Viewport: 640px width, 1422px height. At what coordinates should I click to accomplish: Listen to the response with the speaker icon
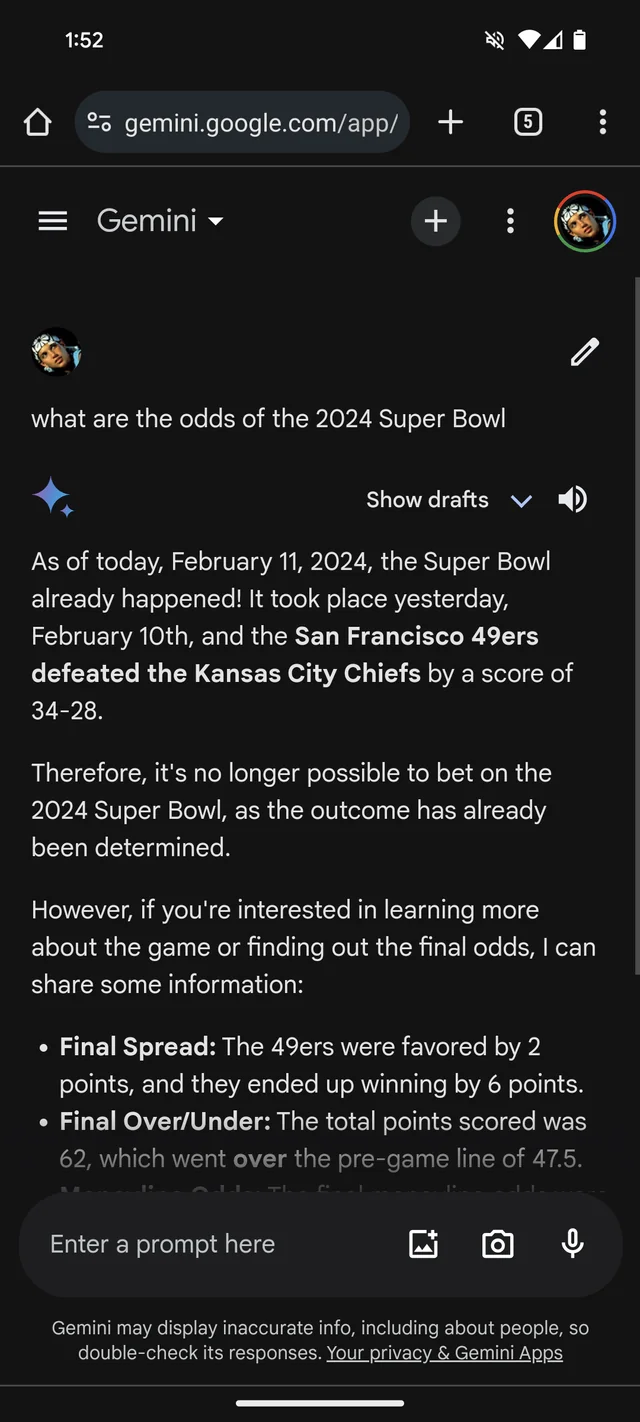(573, 499)
